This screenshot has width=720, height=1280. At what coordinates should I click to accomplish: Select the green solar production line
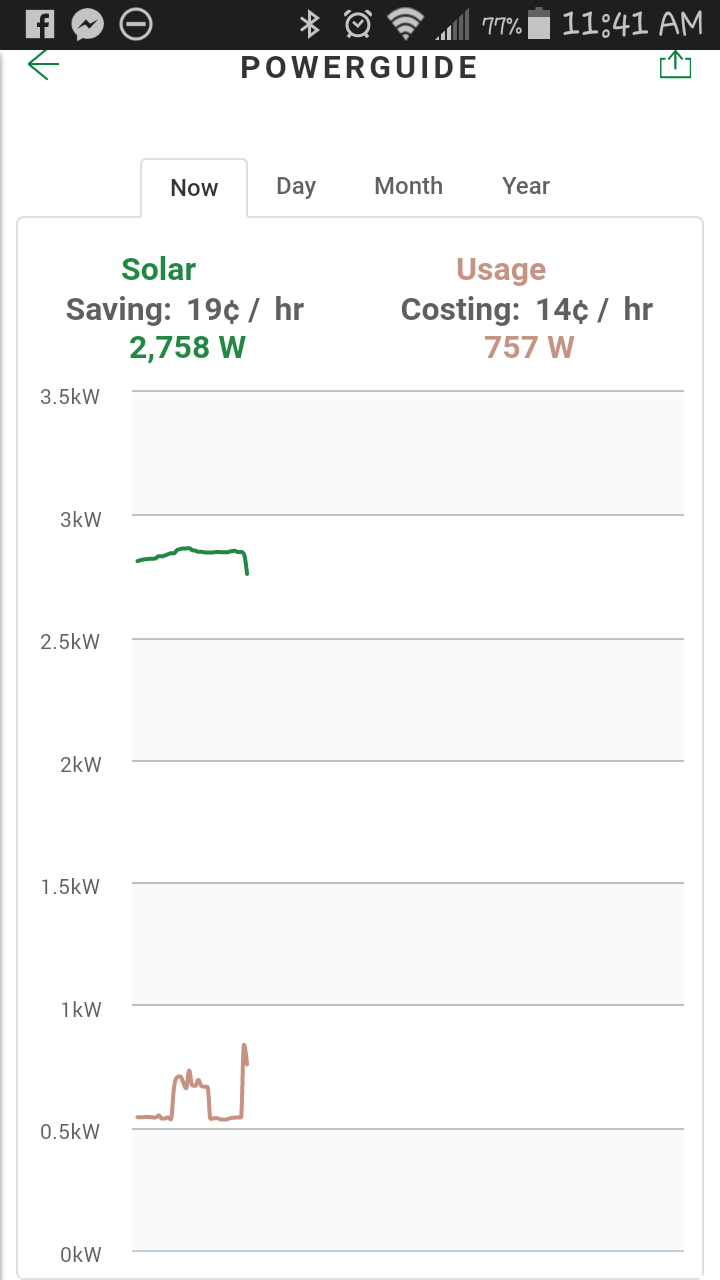tap(190, 553)
